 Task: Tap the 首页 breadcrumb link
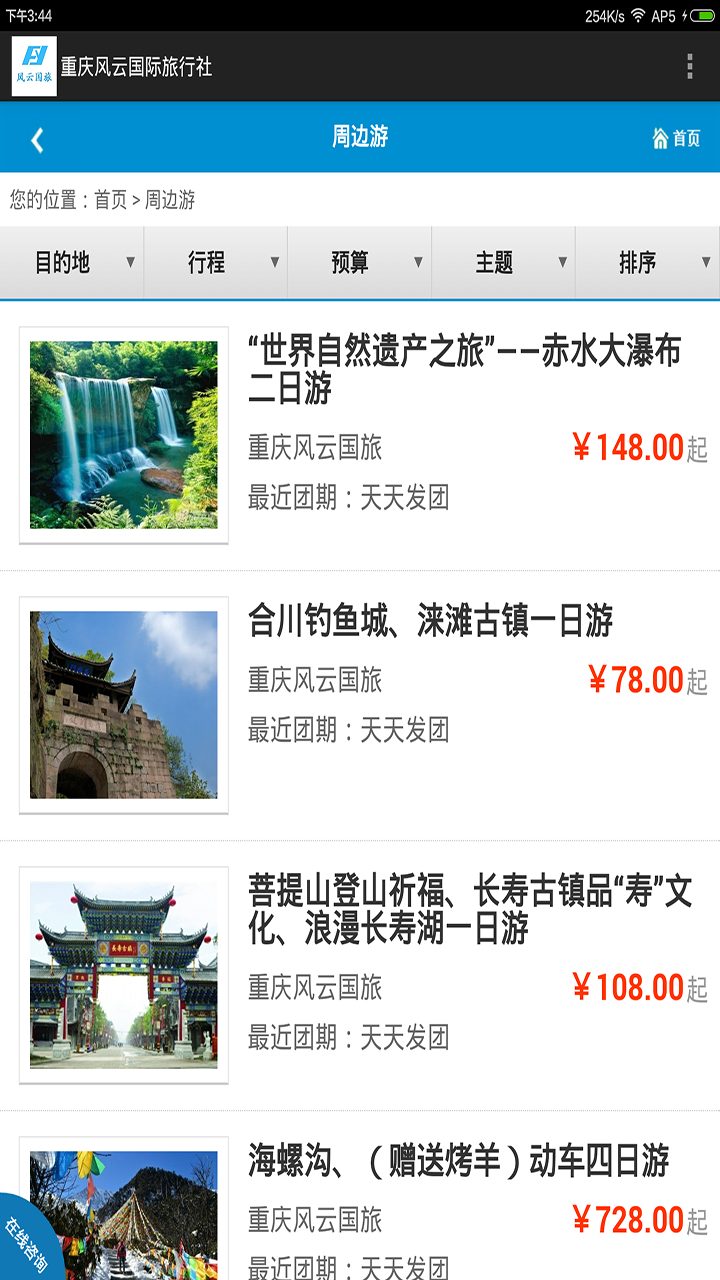click(110, 200)
